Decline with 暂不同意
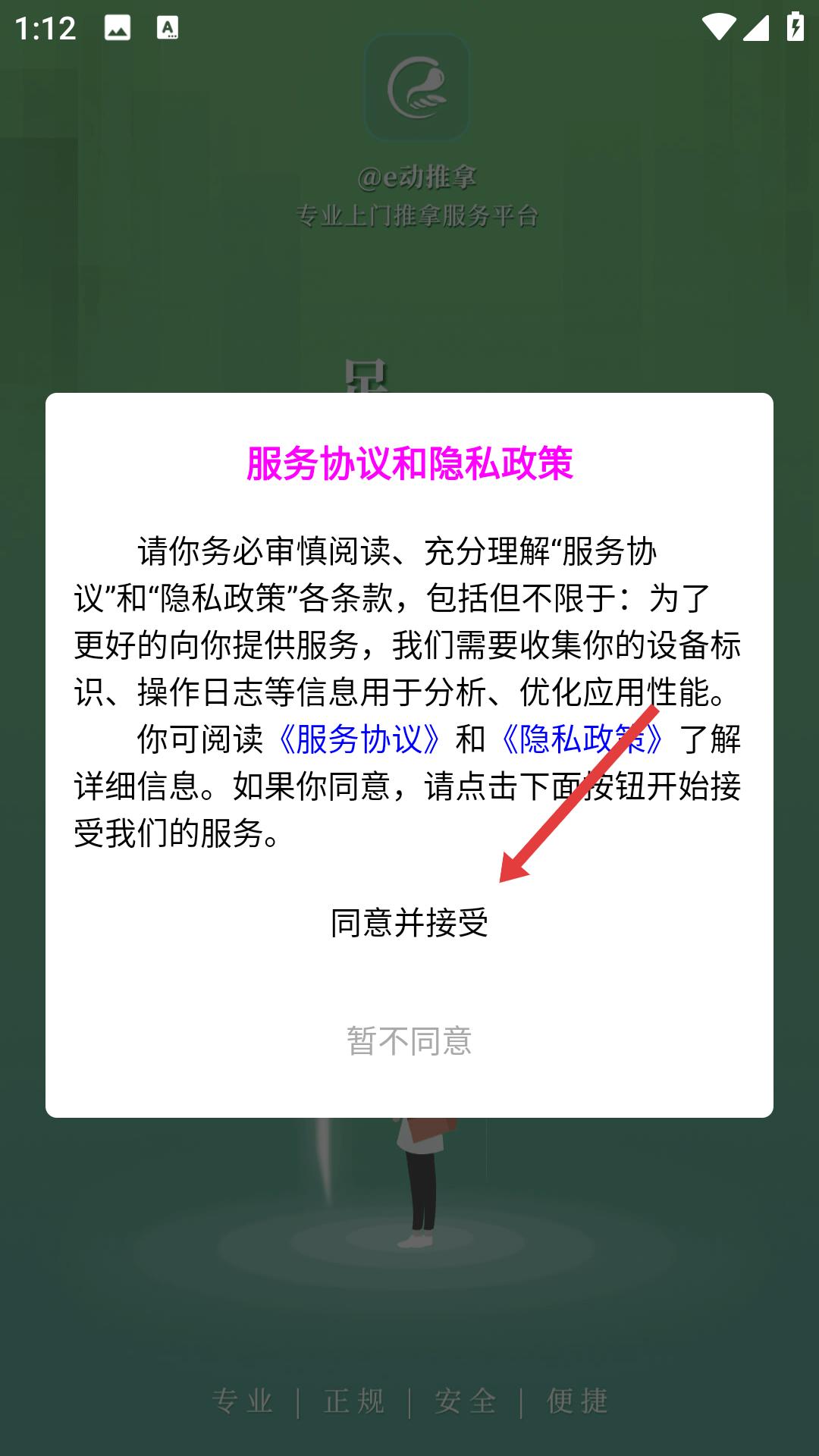 click(x=409, y=1041)
